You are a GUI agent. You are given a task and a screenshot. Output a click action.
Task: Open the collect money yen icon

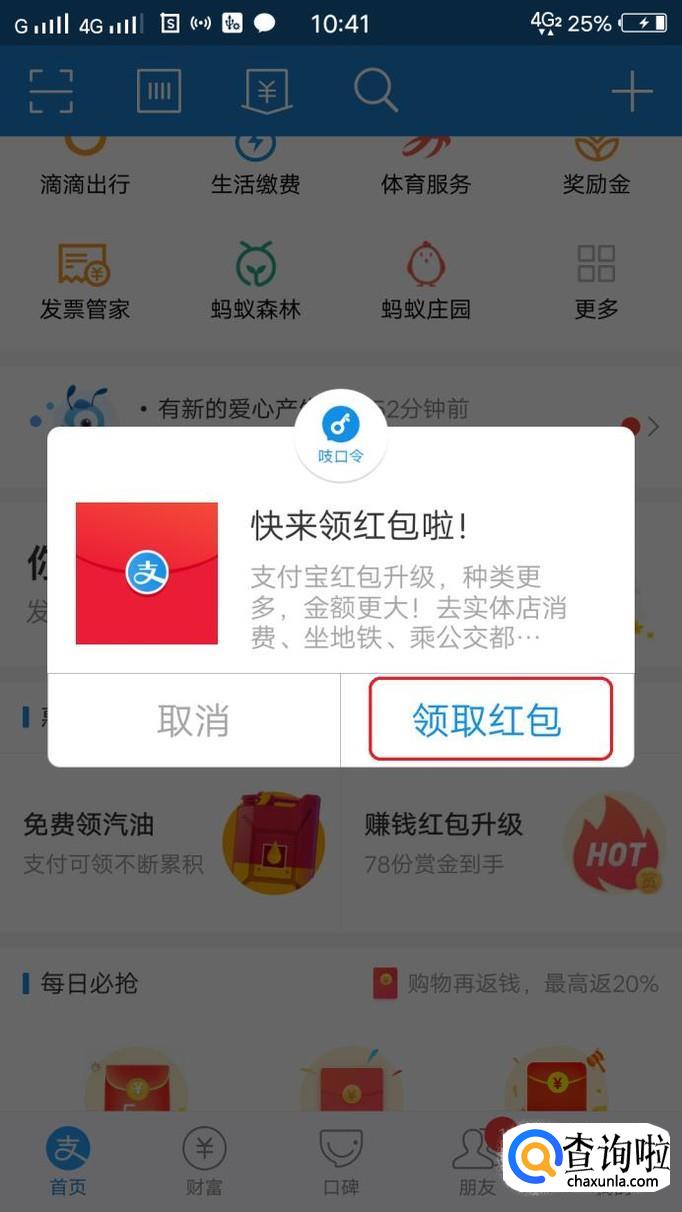pos(266,91)
